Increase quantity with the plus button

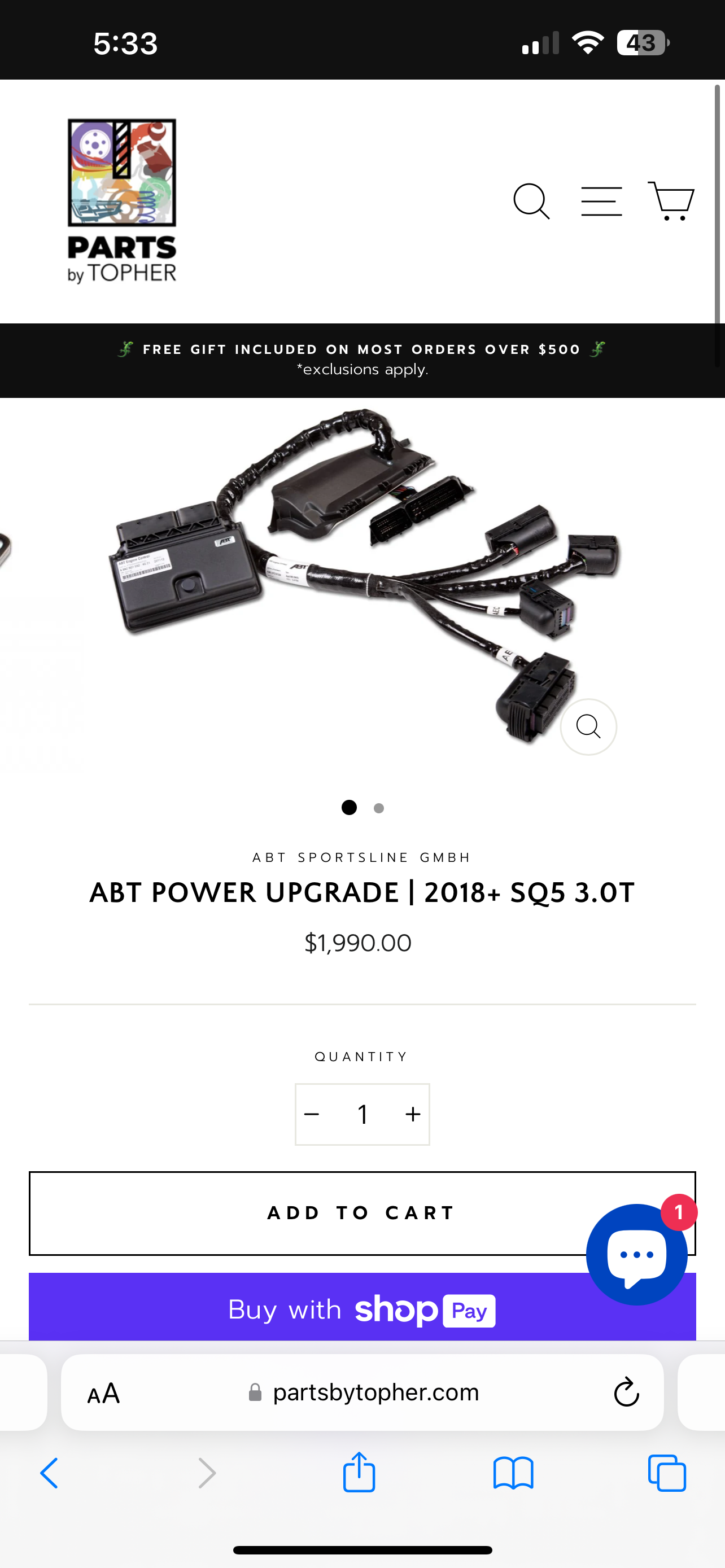(x=413, y=1115)
